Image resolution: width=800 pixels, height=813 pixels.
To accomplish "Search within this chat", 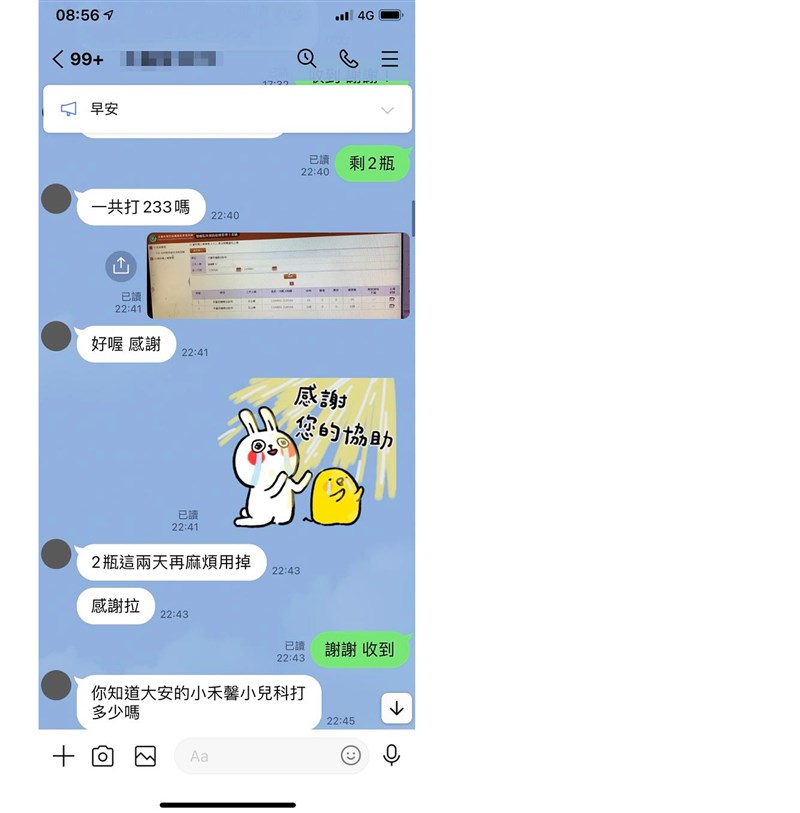I will pyautogui.click(x=307, y=58).
